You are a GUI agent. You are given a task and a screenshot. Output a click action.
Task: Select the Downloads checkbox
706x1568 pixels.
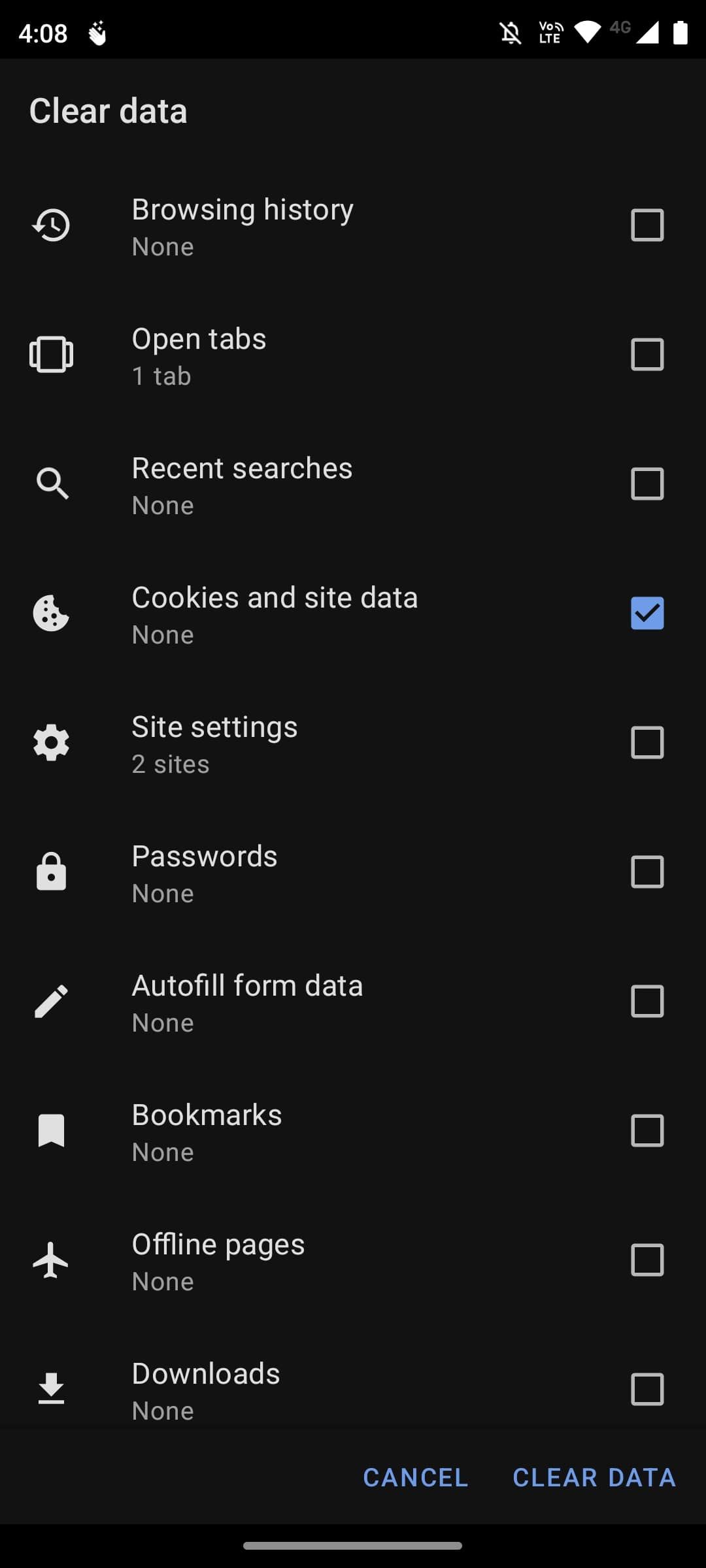[x=647, y=1390]
